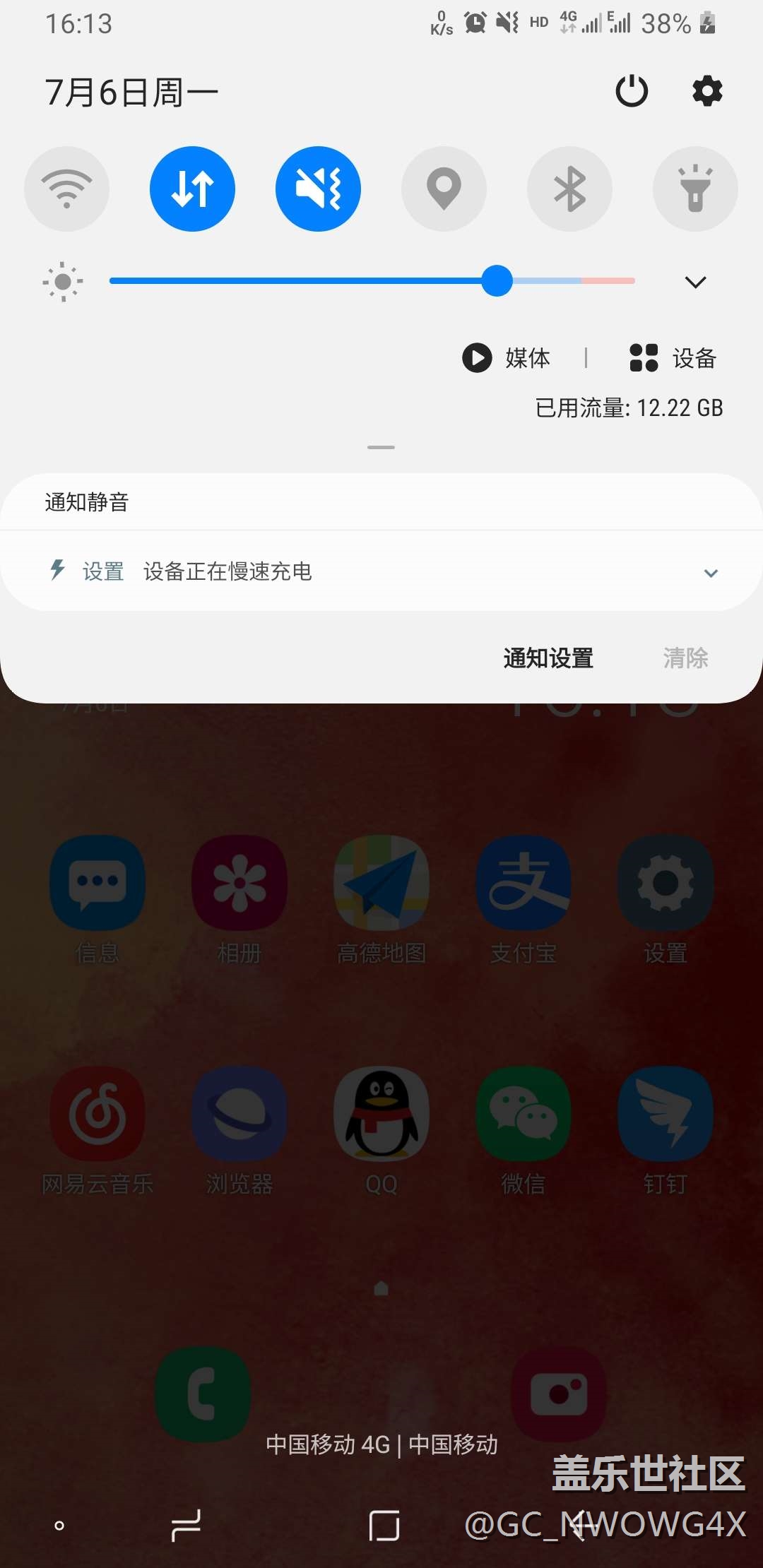Enable location services
The height and width of the screenshot is (1568, 763).
[x=444, y=189]
